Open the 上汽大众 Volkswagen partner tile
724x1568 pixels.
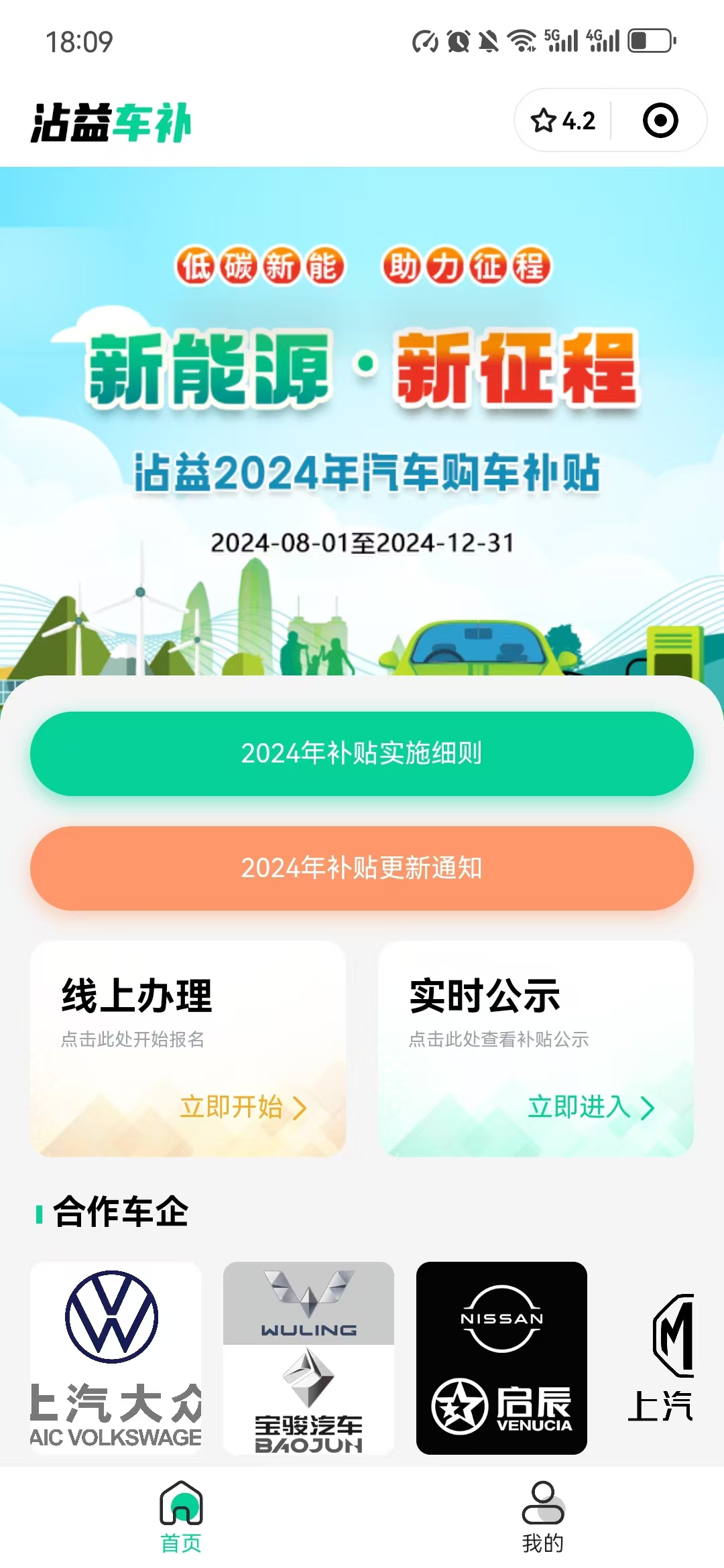coord(115,1358)
